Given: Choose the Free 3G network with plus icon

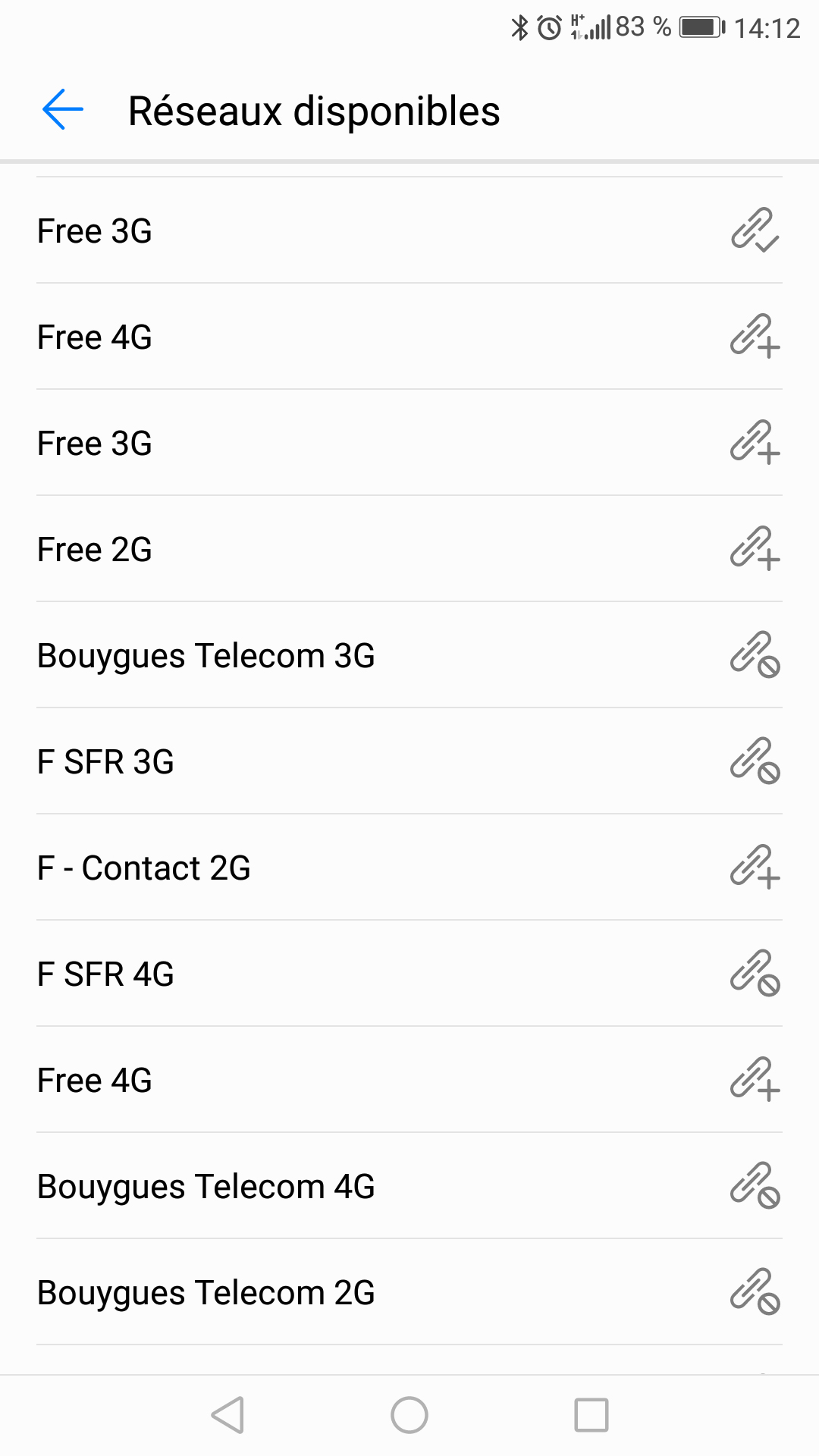Looking at the screenshot, I should 409,443.
